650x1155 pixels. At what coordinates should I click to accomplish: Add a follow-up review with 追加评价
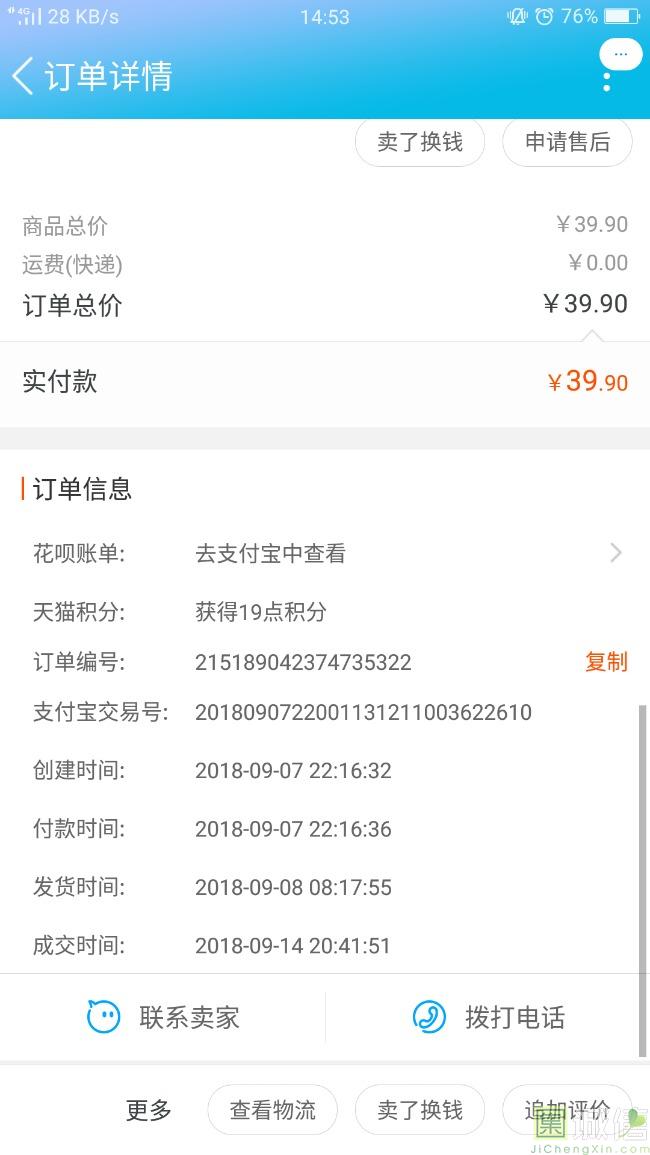click(567, 1109)
